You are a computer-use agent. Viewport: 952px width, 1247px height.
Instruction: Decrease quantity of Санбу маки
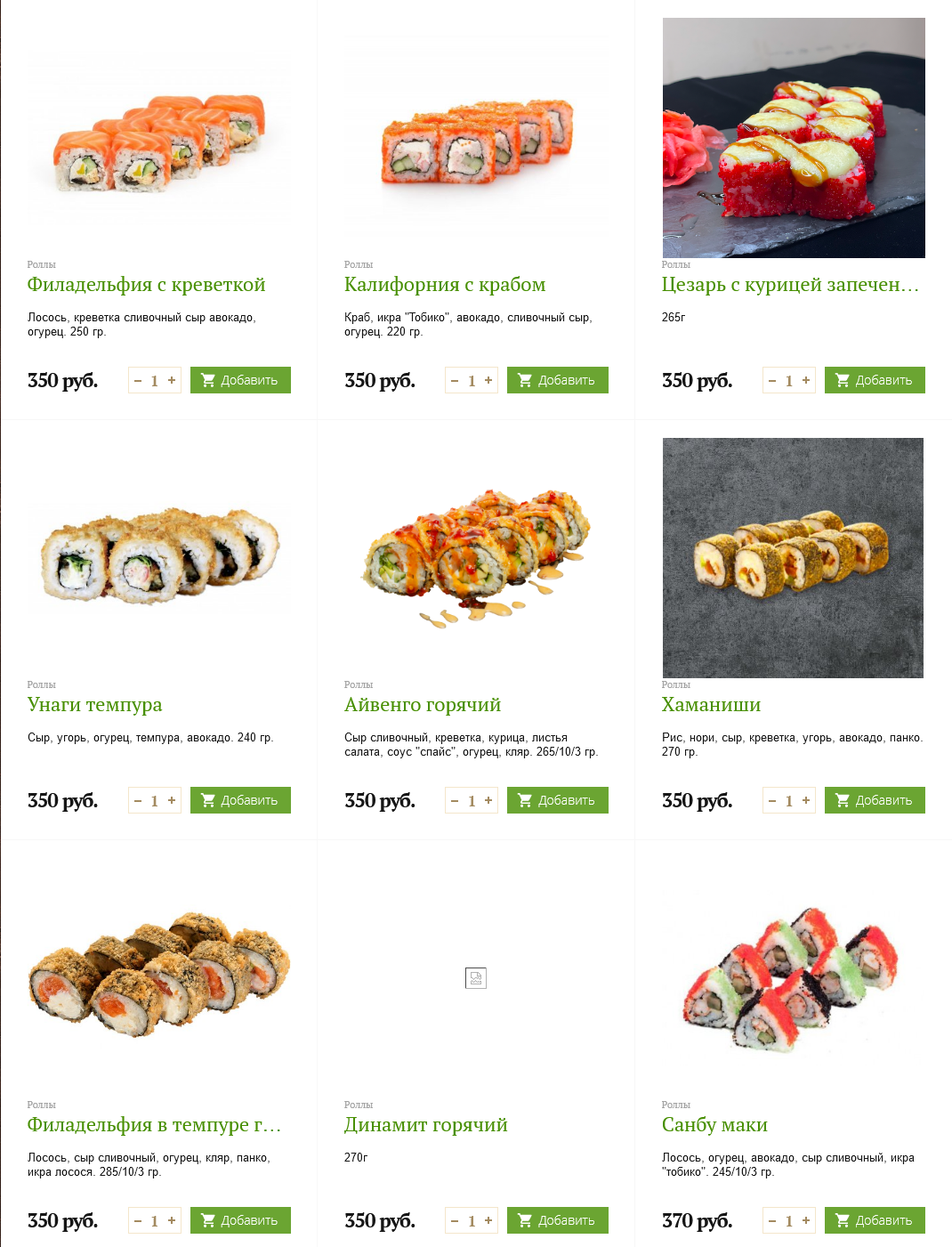pyautogui.click(x=772, y=1220)
